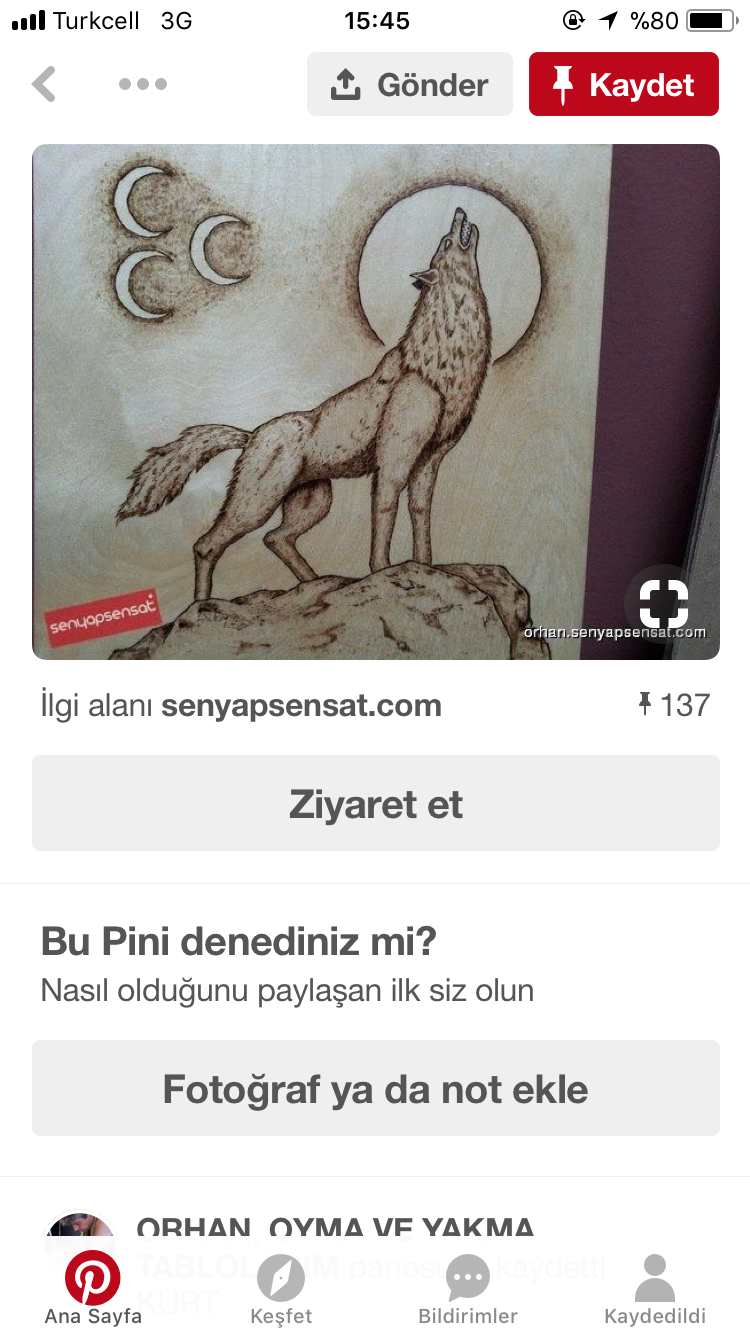Start visual search on the image
The image size is (750, 1334).
click(664, 603)
